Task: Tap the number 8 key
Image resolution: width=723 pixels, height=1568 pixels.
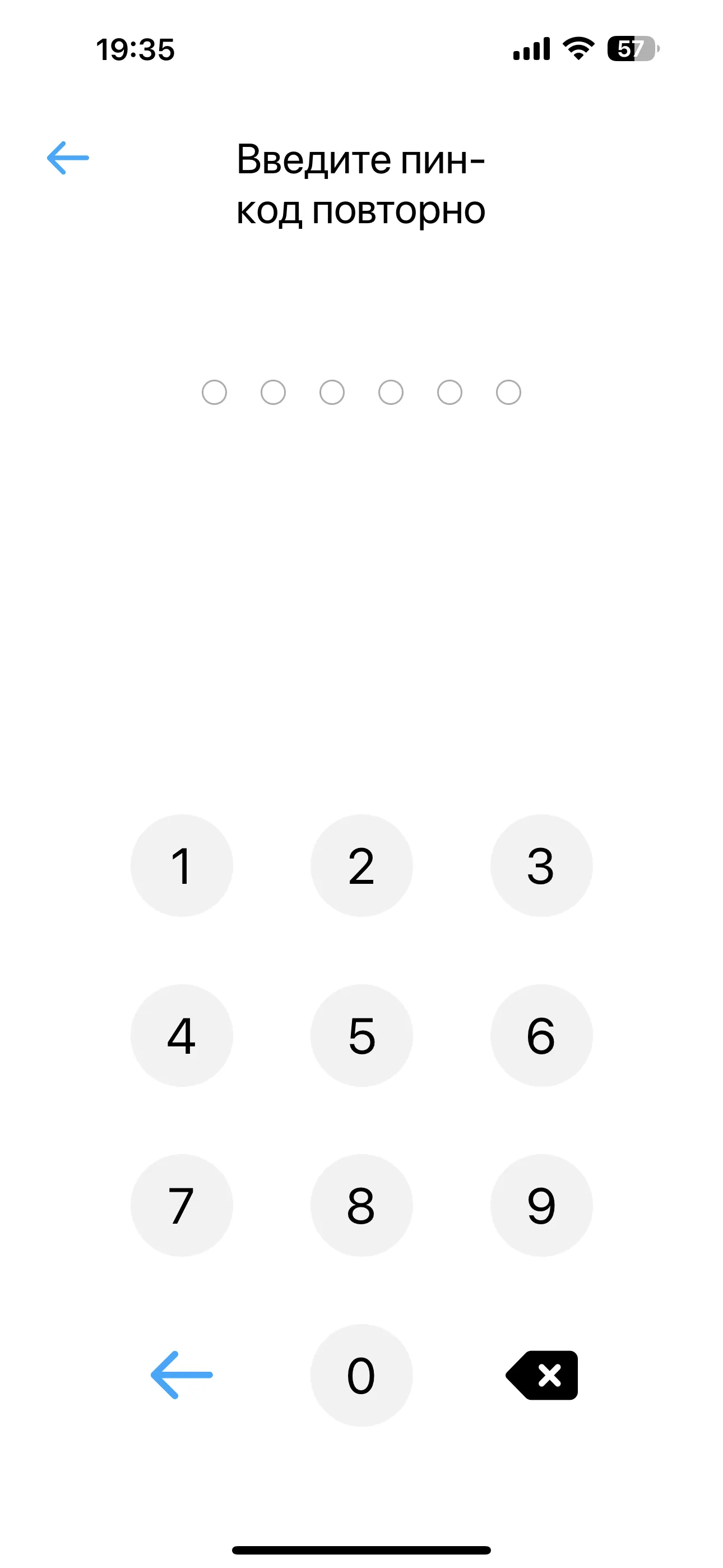Action: 361,1205
